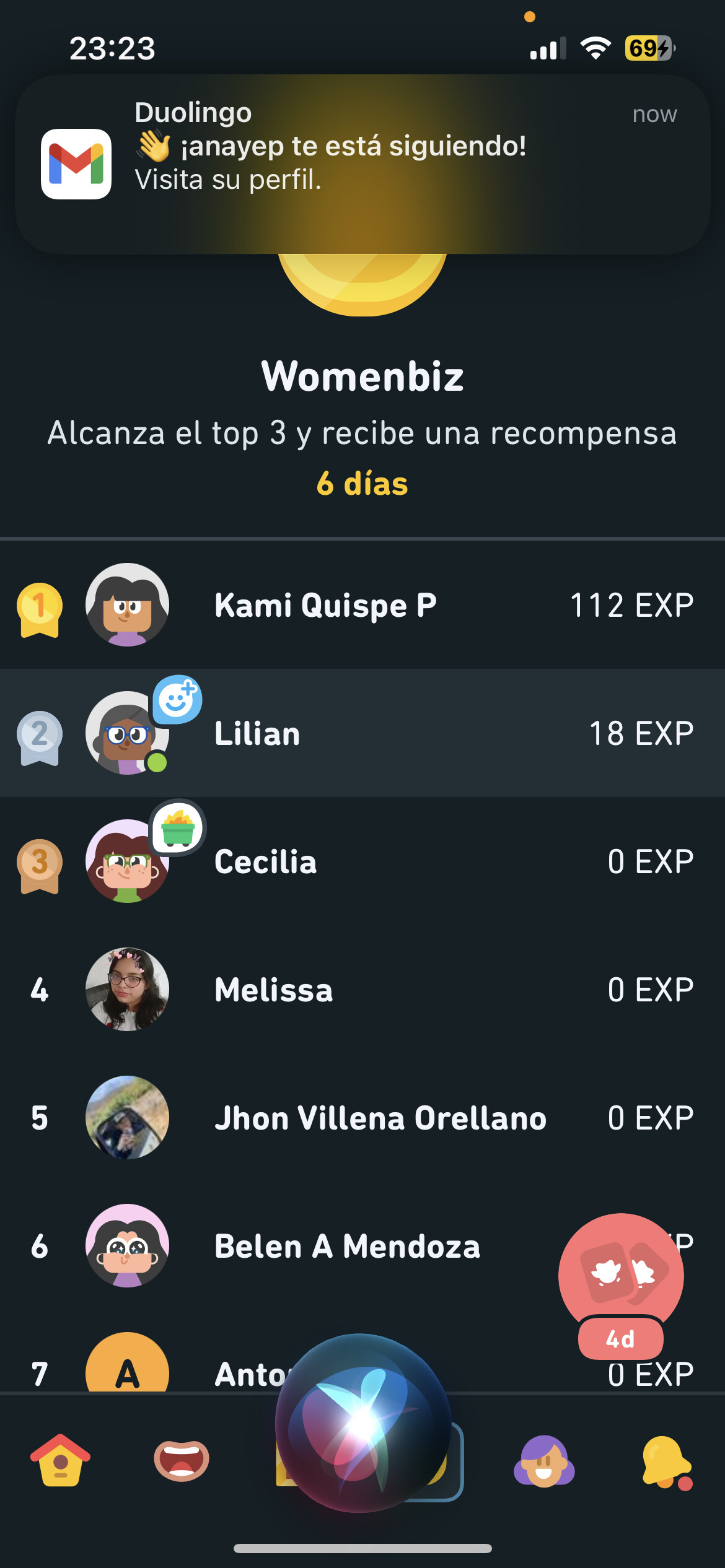Switch to the mouth pronunciation tab
This screenshot has width=725, height=1568.
181,1461
